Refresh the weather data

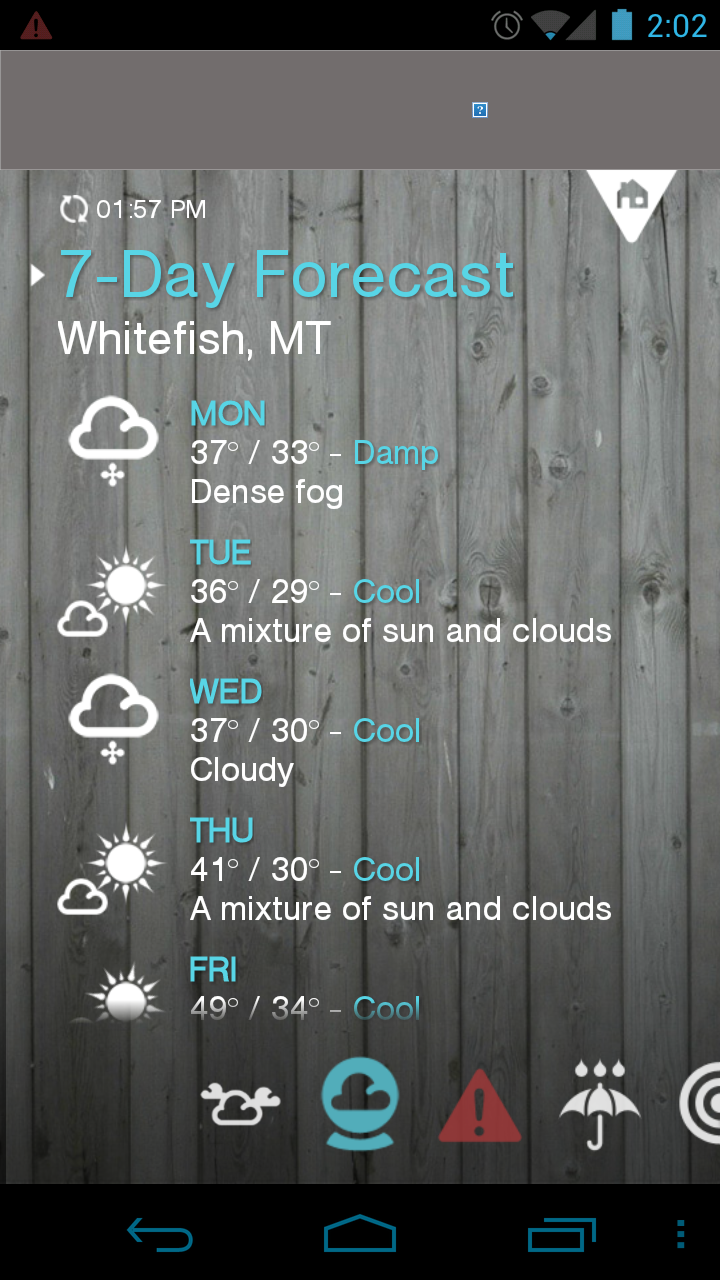pyautogui.click(x=74, y=209)
